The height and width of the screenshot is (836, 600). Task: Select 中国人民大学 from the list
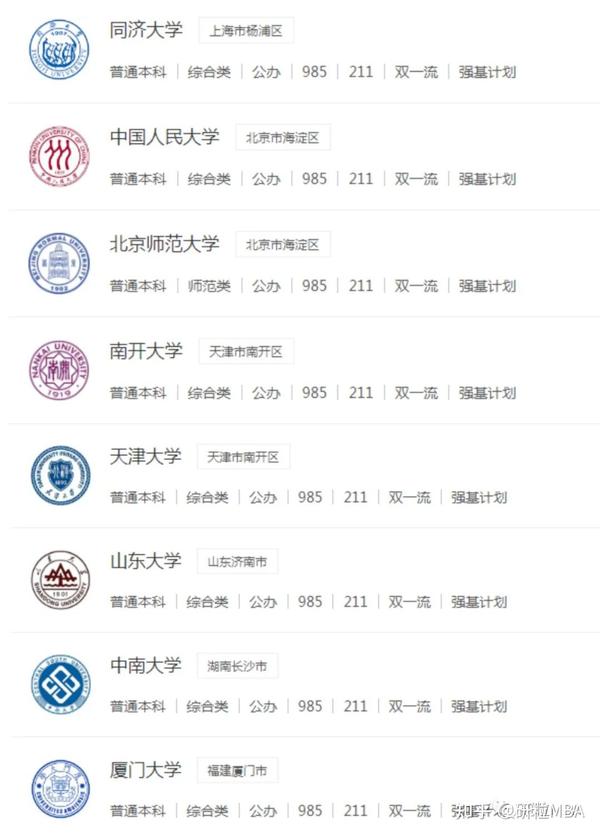[164, 138]
